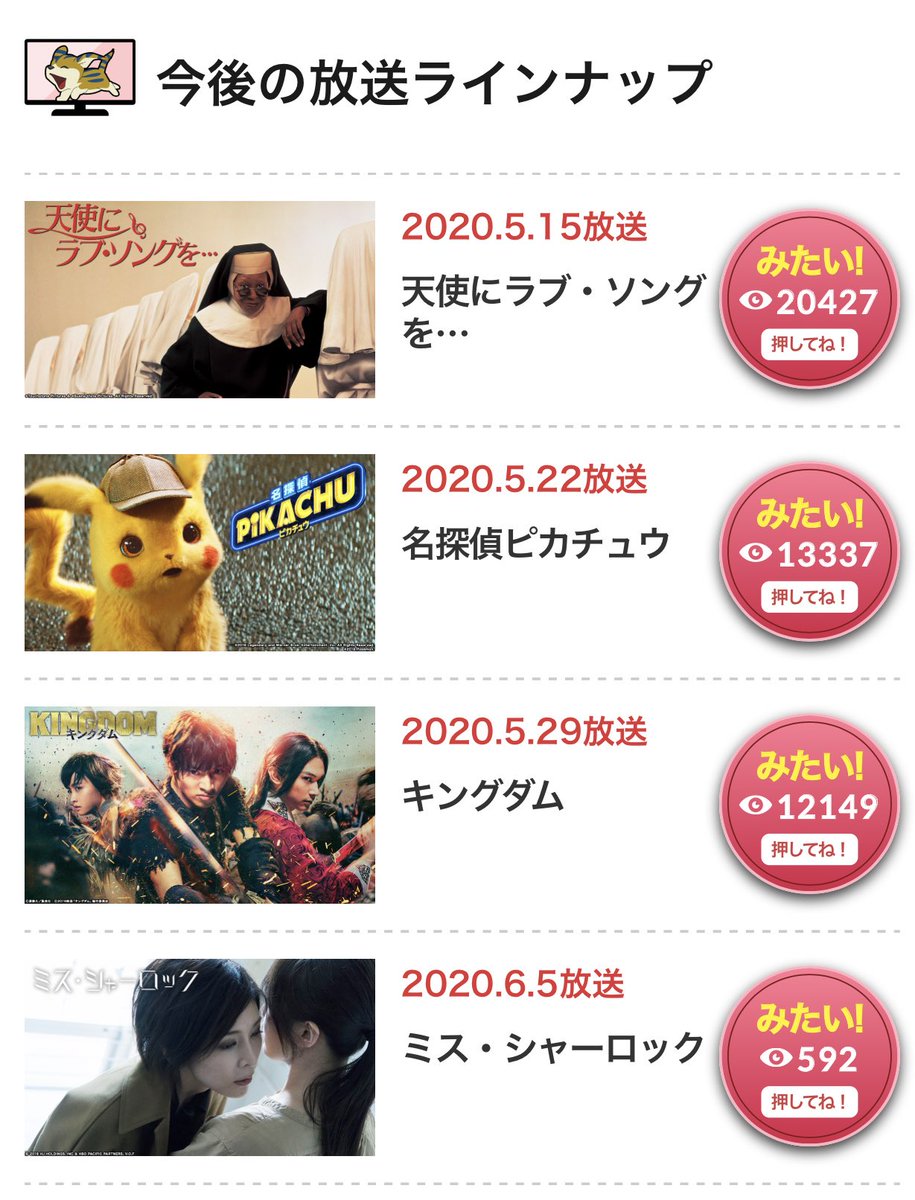Viewport: 915px width, 1200px height.
Task: Open the キングダム movie thumbnail
Action: tap(200, 805)
